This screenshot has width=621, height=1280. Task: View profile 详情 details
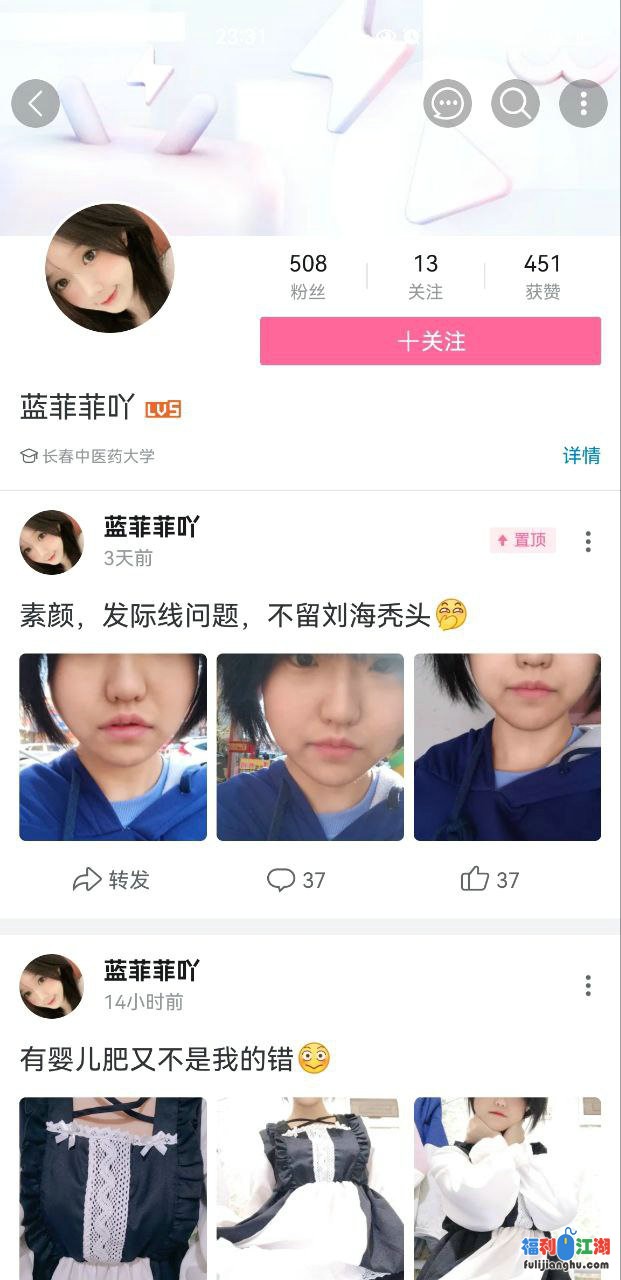[581, 456]
